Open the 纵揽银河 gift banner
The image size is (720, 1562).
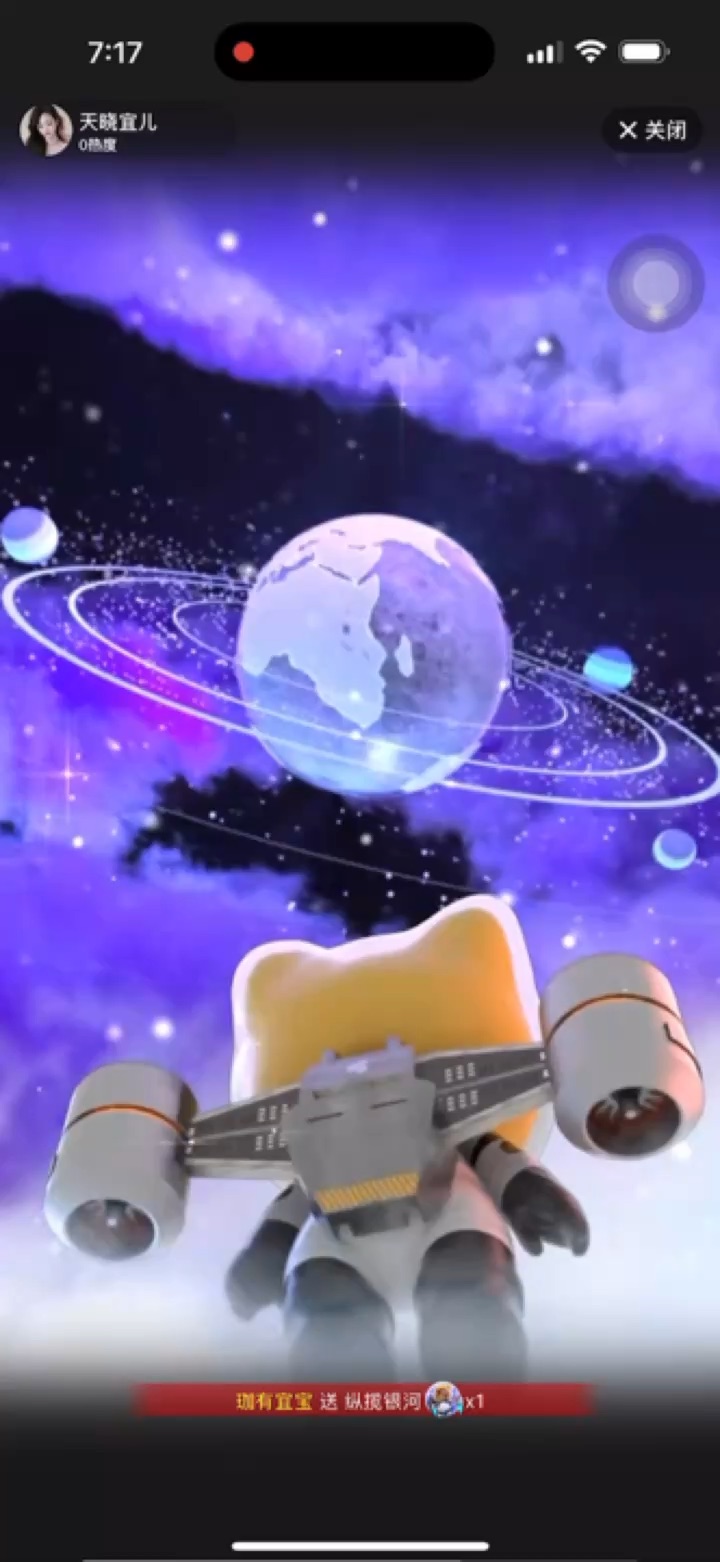point(363,1401)
